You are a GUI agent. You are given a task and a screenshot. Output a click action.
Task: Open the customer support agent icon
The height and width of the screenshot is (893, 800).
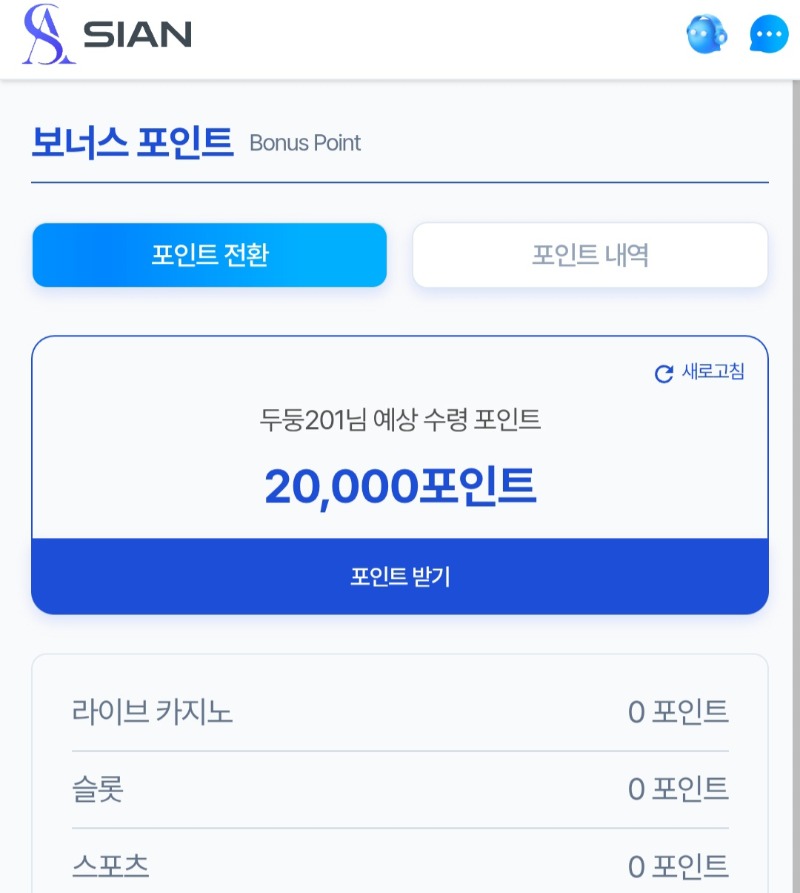(x=706, y=35)
